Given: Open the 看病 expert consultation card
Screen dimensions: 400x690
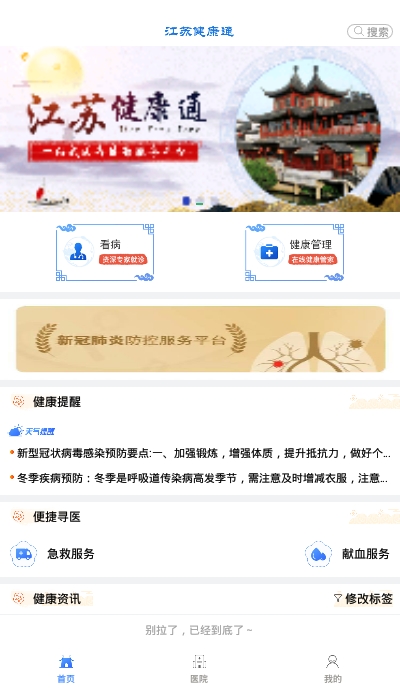Looking at the screenshot, I should (x=105, y=252).
